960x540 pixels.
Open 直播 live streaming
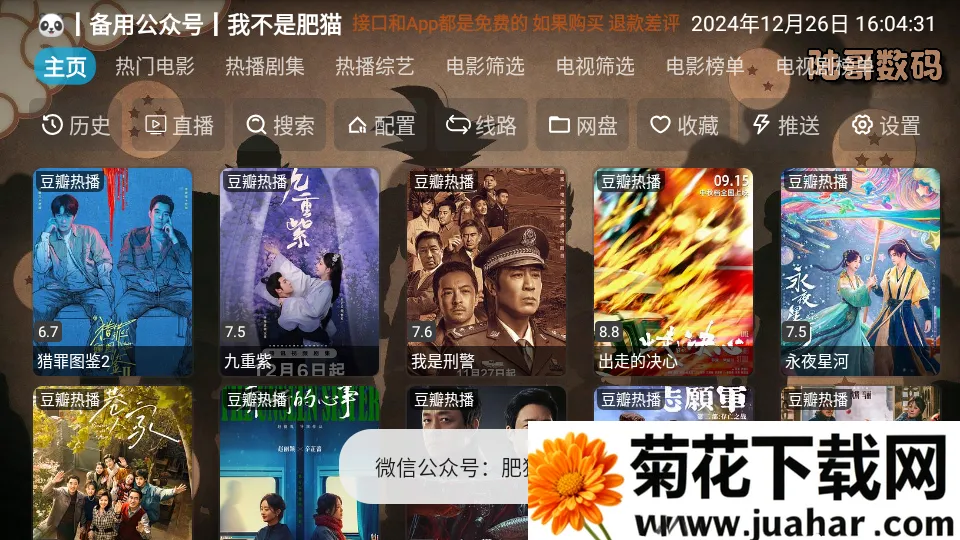[x=180, y=125]
